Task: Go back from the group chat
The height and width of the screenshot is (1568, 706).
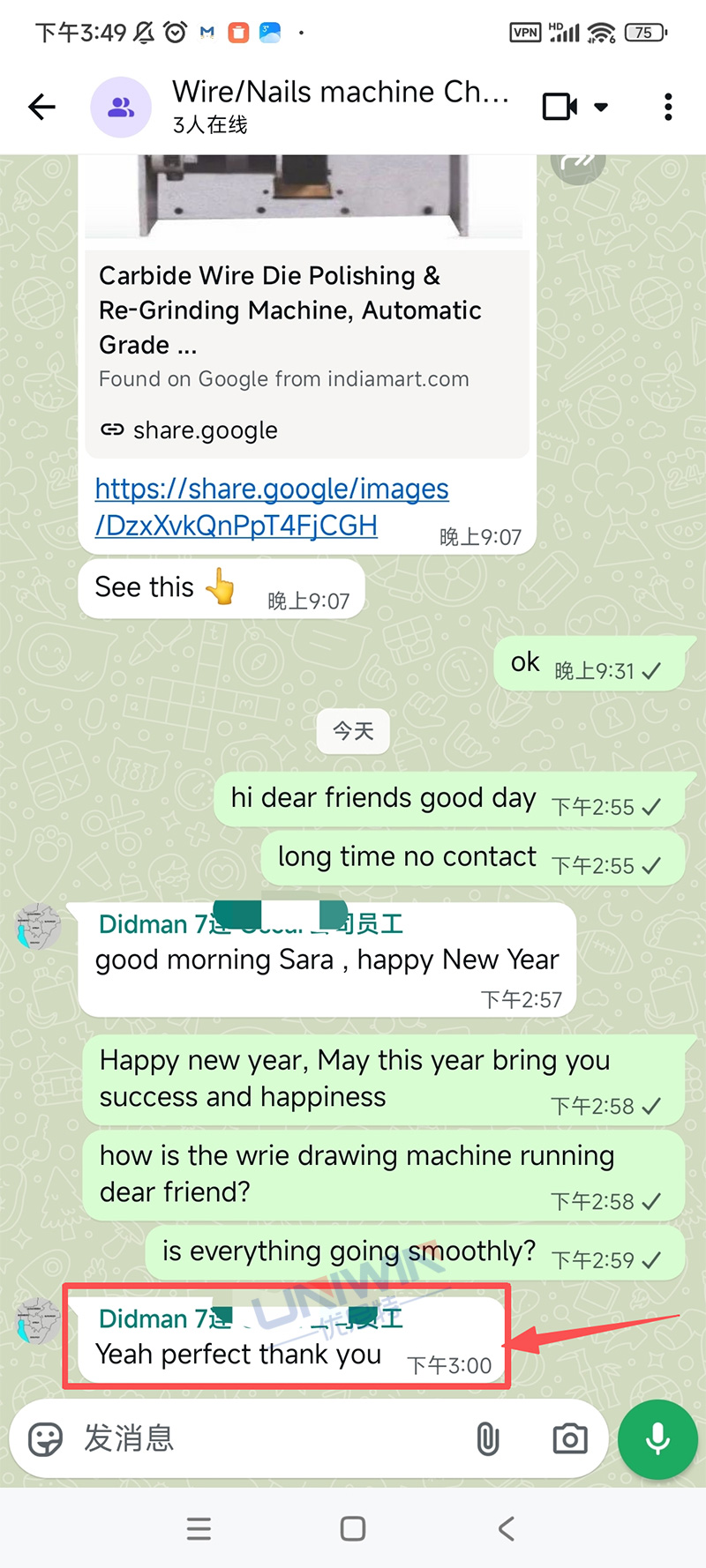Action: (41, 108)
